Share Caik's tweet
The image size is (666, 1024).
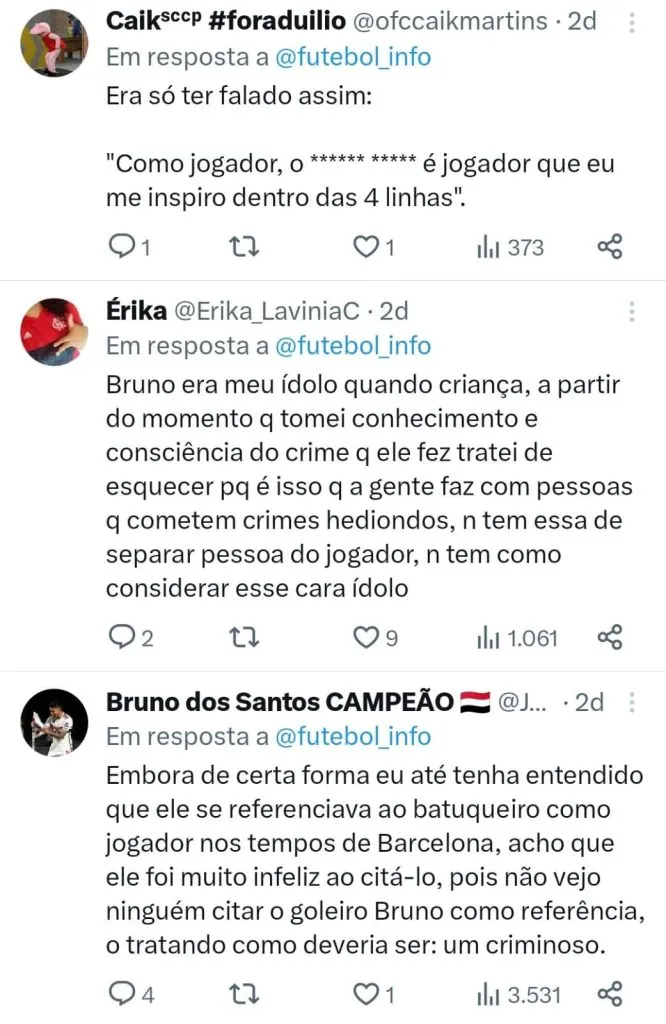(610, 246)
